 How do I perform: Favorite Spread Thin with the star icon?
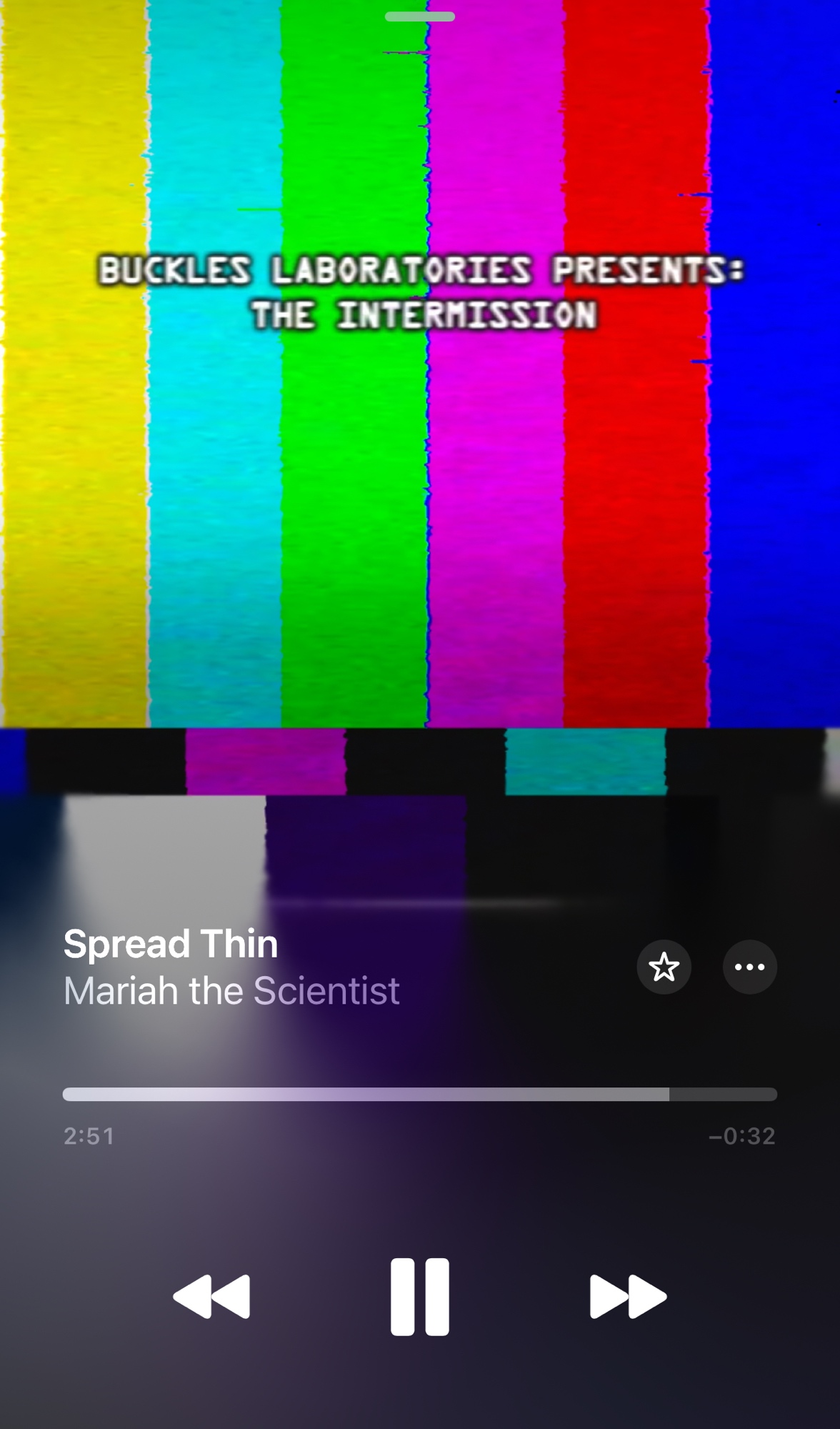[x=664, y=967]
